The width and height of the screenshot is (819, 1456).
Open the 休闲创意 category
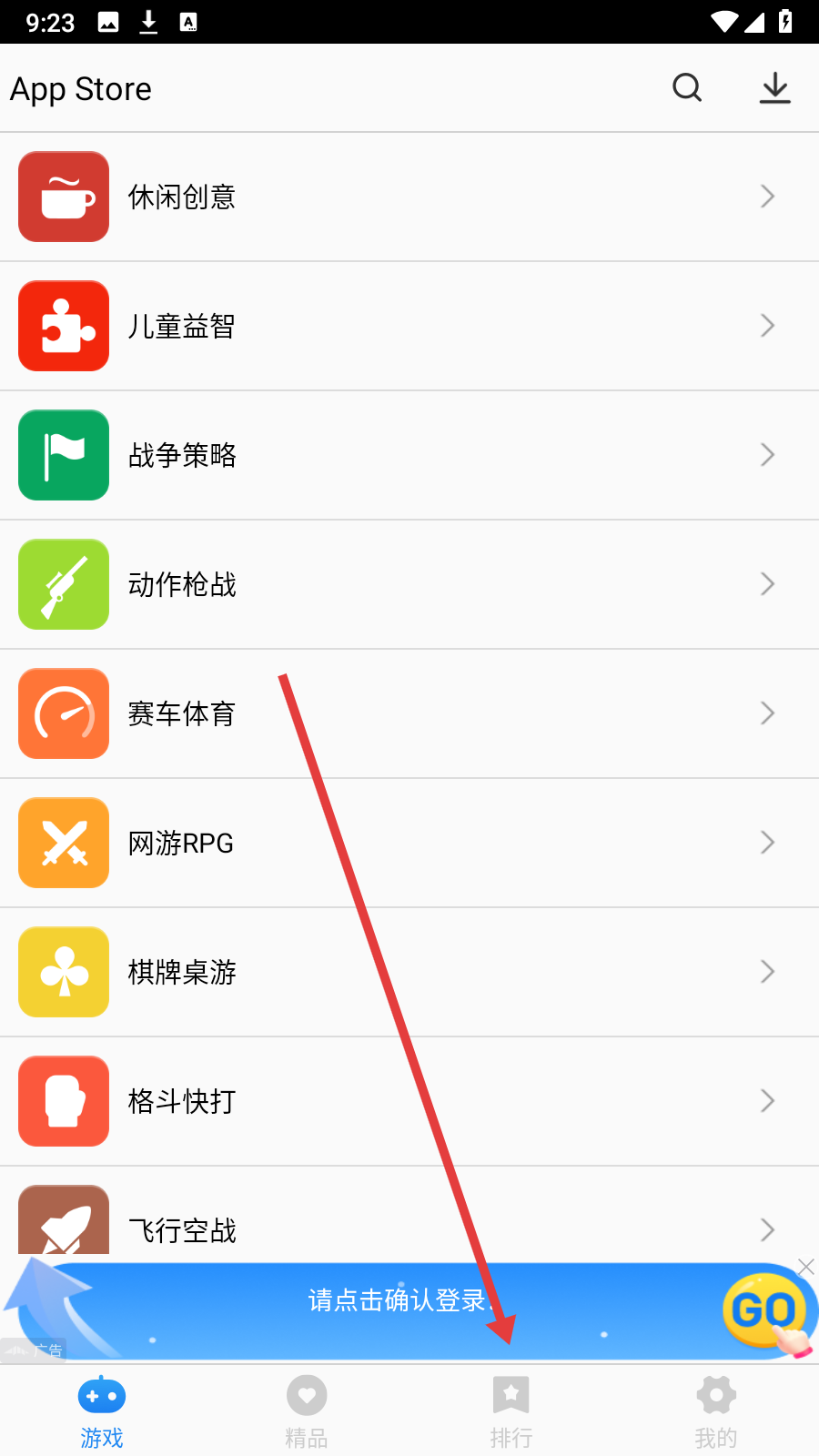409,197
